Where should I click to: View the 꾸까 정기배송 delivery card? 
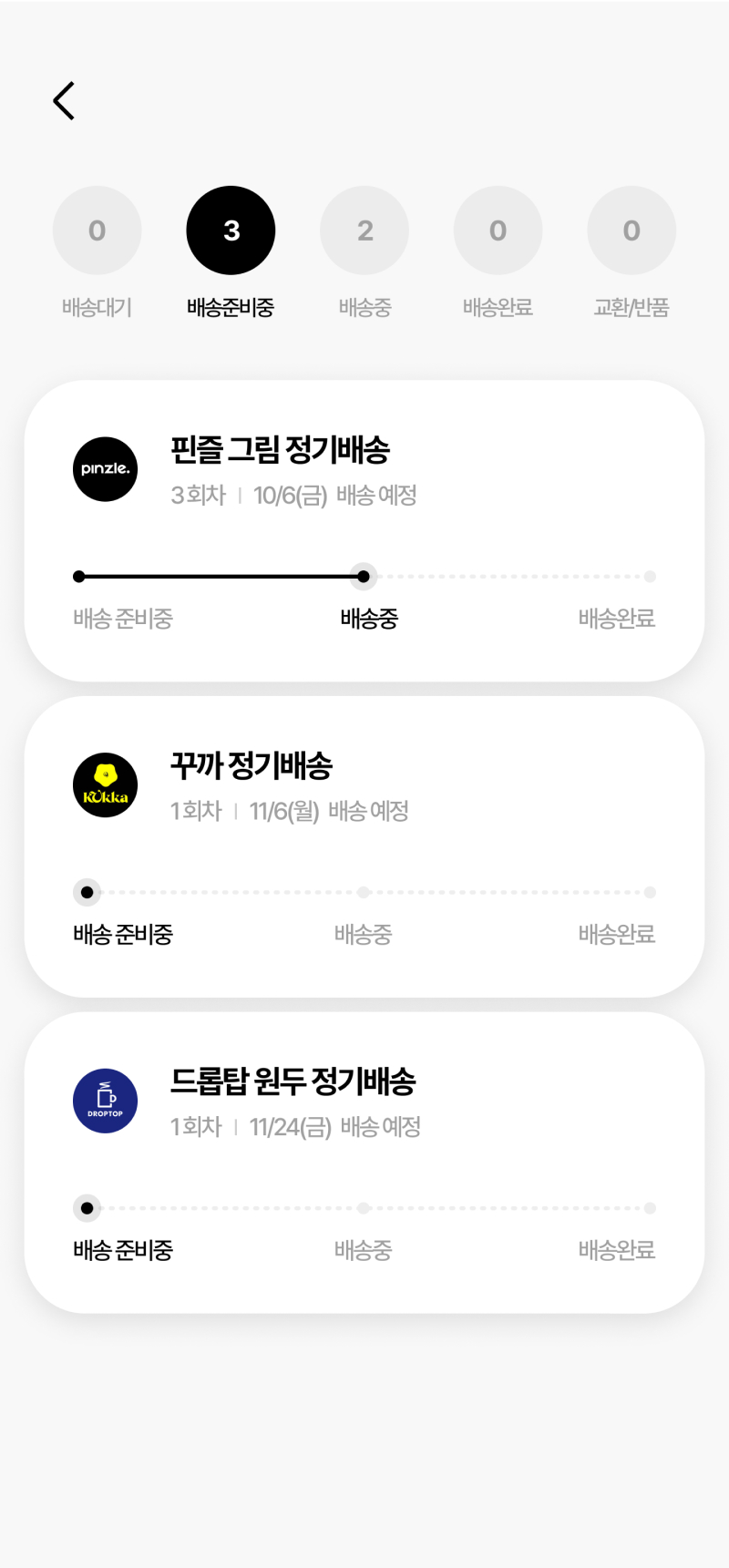click(x=364, y=846)
